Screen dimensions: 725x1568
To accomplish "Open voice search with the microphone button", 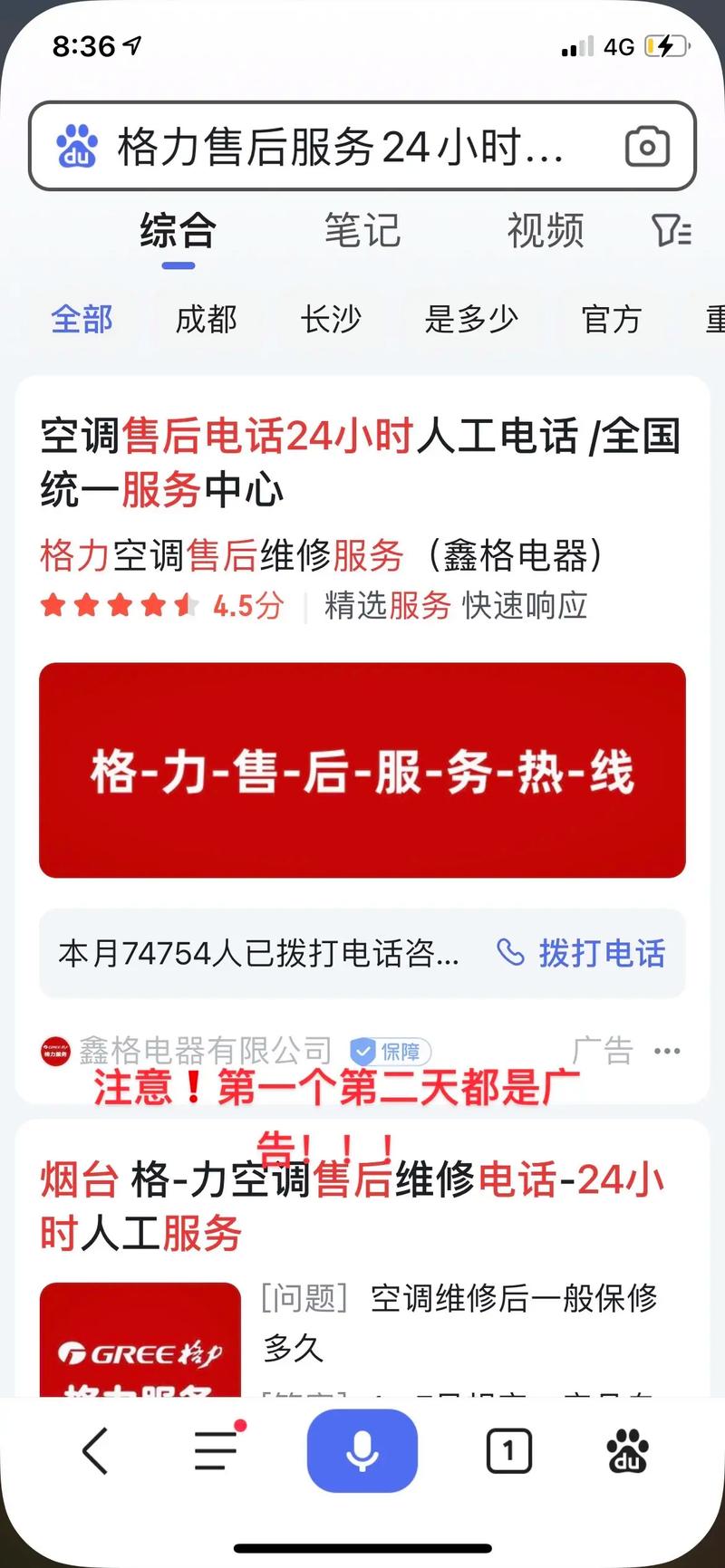I will pyautogui.click(x=362, y=1449).
